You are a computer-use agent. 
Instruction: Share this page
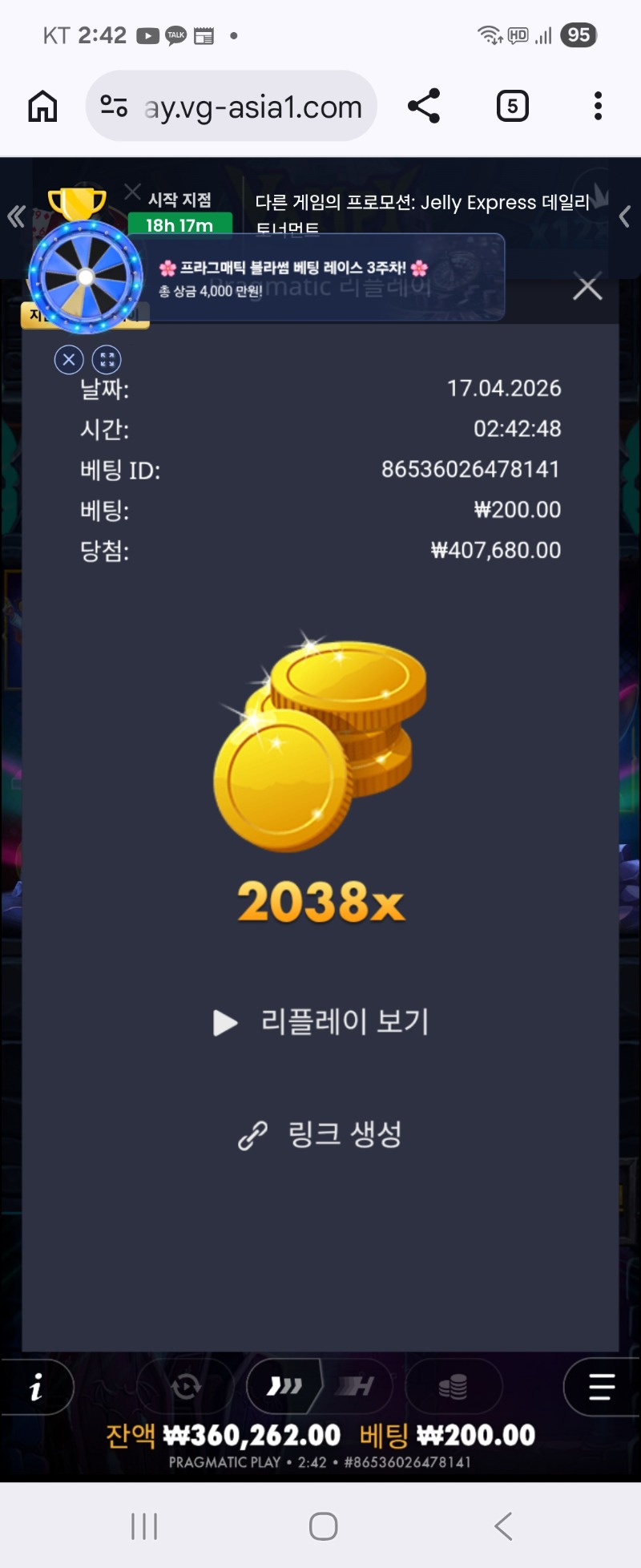click(424, 106)
